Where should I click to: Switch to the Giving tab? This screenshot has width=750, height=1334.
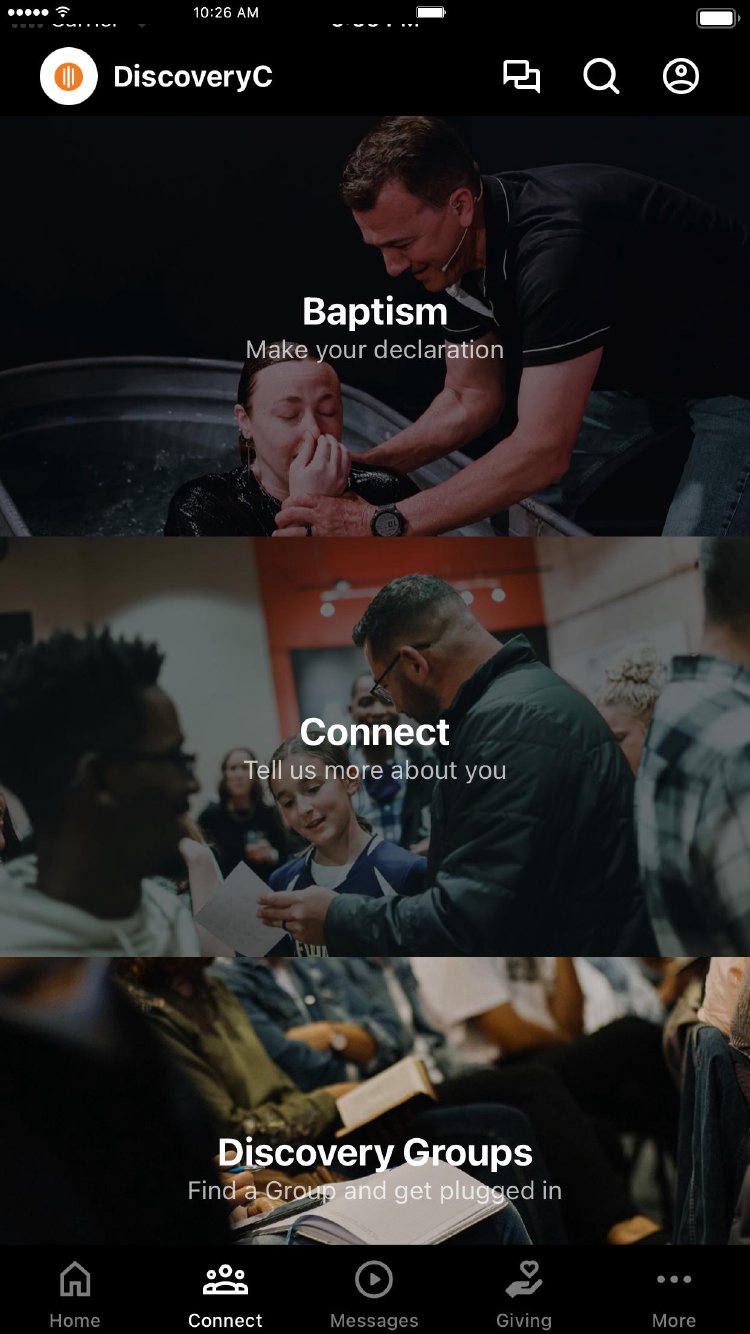point(524,1294)
